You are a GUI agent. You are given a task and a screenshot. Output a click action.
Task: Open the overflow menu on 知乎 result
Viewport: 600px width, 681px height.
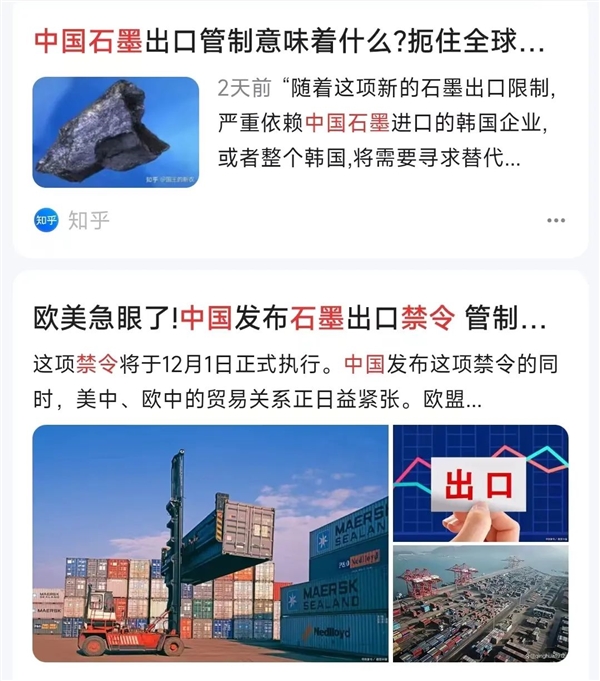556,221
